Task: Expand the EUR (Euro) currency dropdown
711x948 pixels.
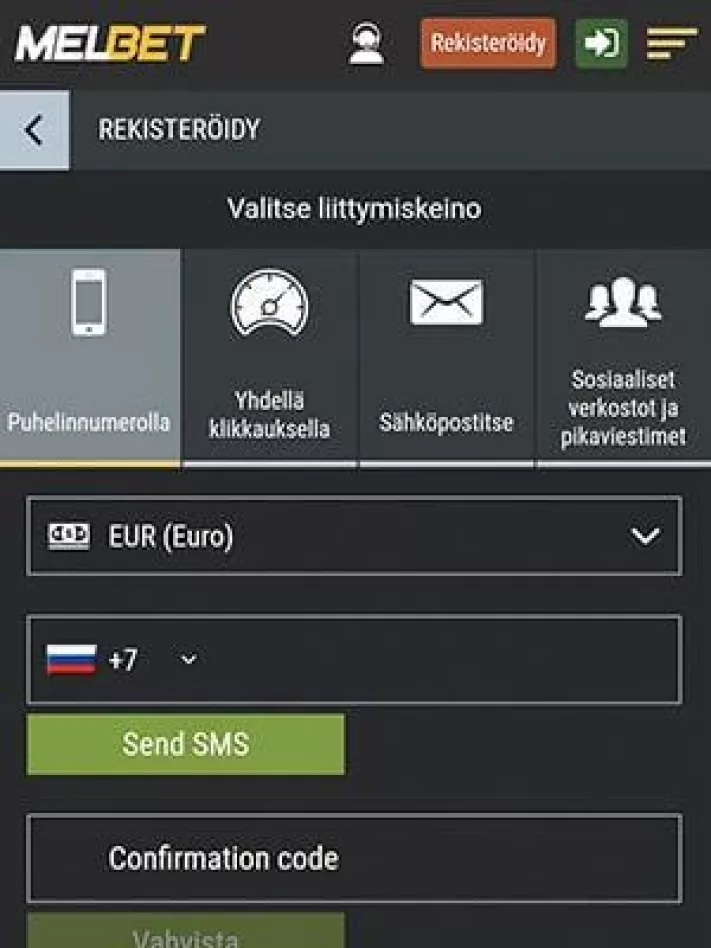Action: pyautogui.click(x=354, y=537)
